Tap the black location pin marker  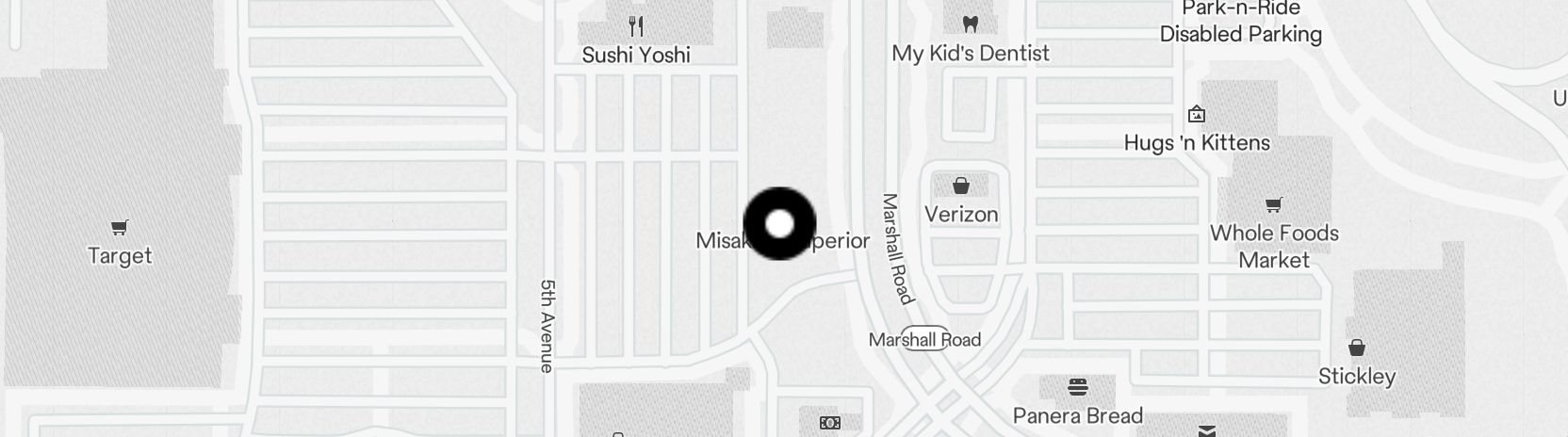(x=779, y=224)
